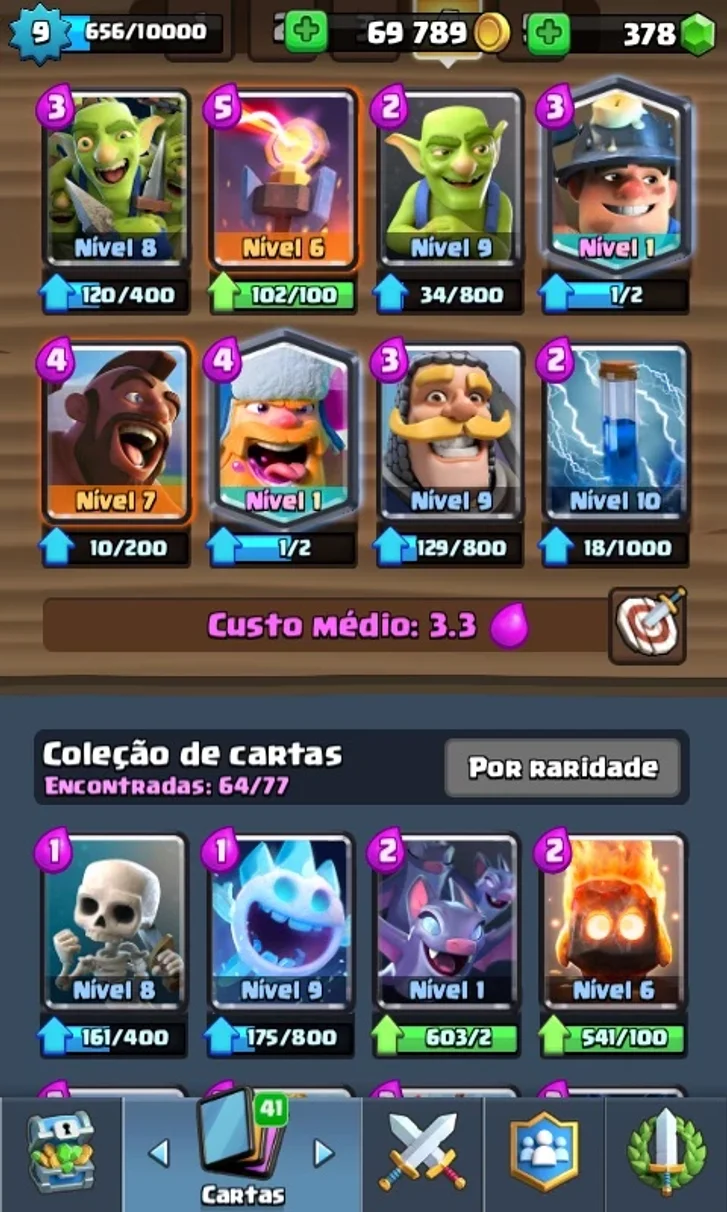727x1212 pixels.
Task: Select the upgradable Inferno Tower card Nível 6
Action: [x=283, y=179]
